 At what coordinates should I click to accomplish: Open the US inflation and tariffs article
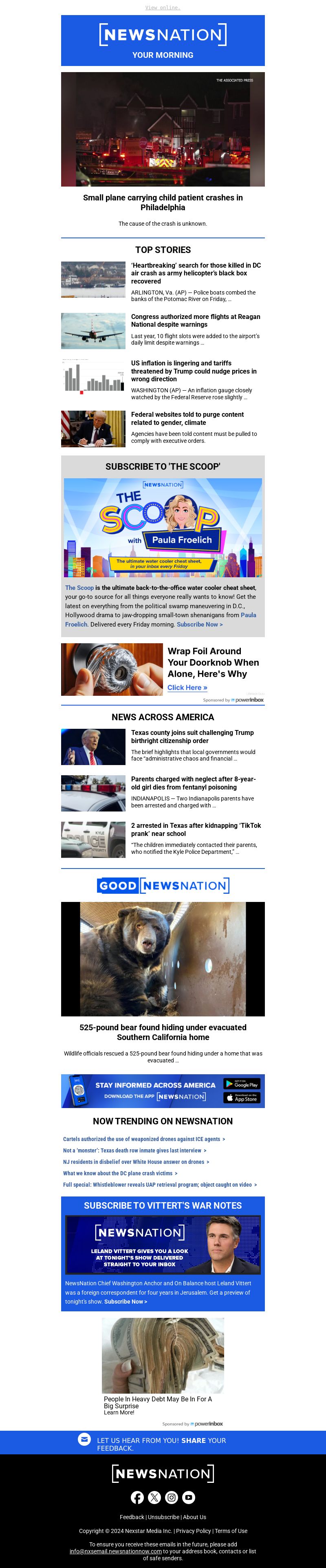[193, 371]
